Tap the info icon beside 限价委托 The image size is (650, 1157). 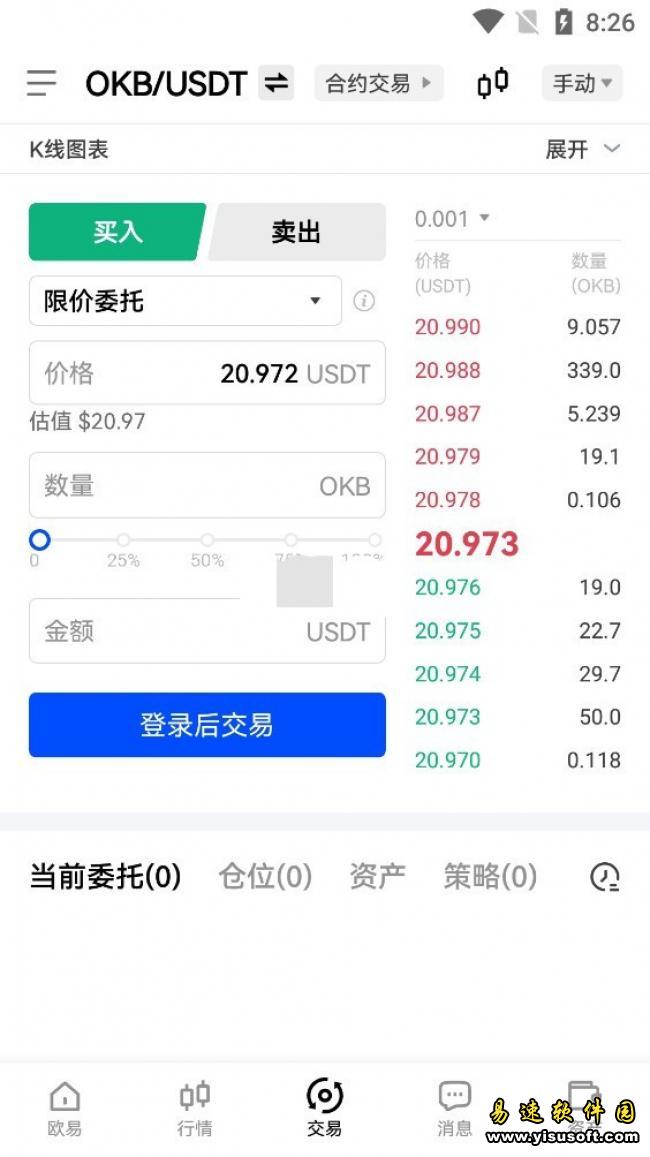pyautogui.click(x=364, y=301)
